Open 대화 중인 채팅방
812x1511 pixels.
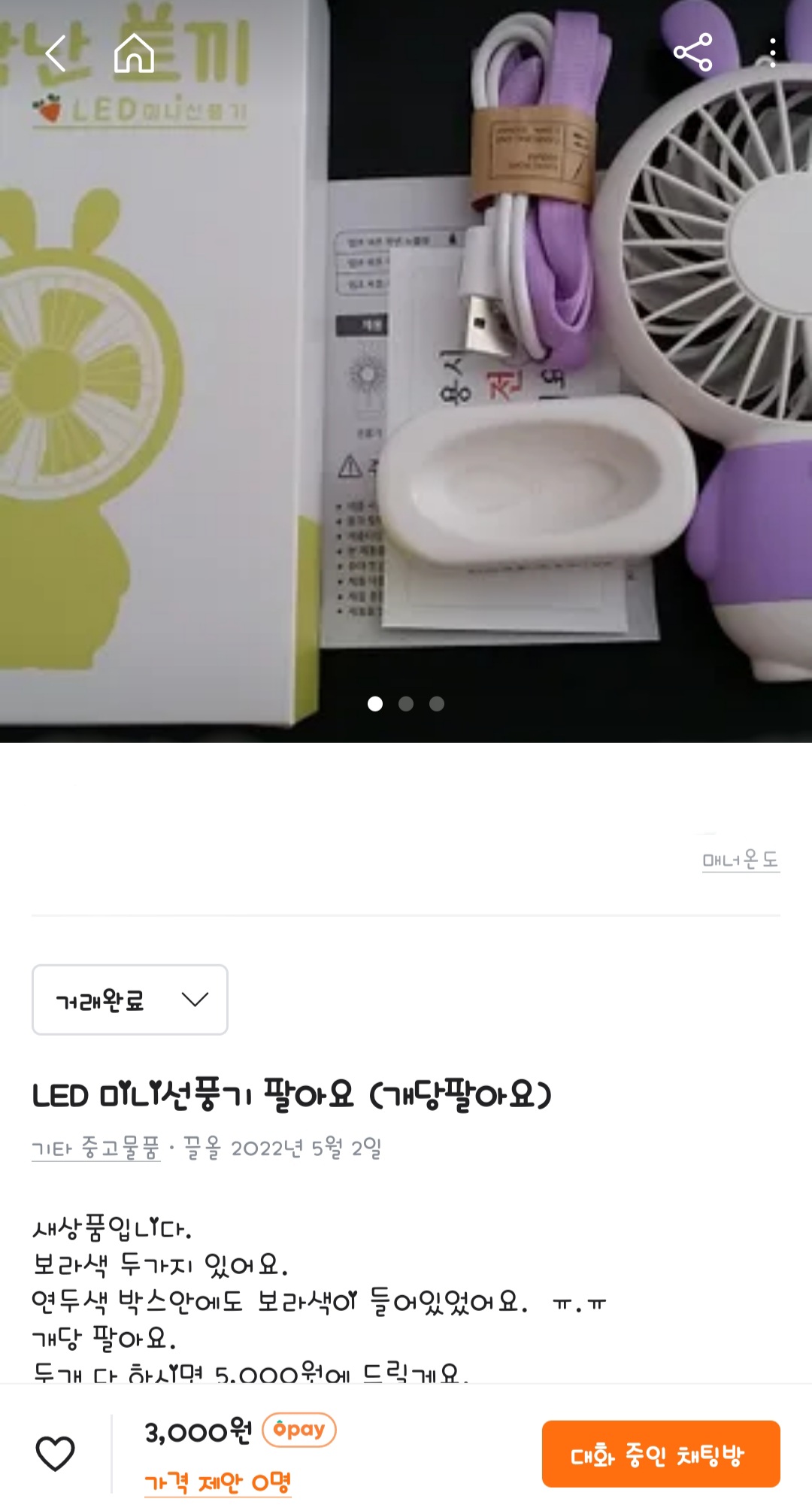coord(660,1454)
